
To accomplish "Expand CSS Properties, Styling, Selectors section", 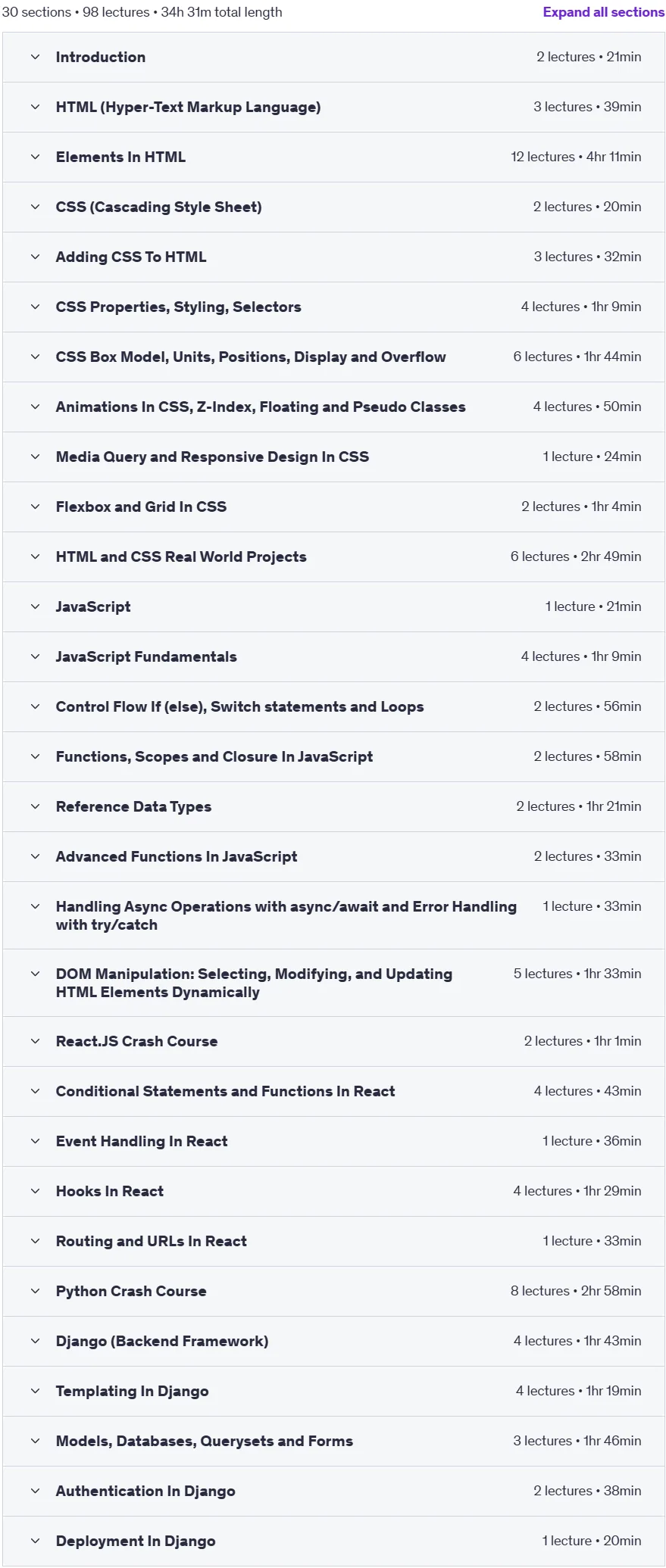I will click(x=333, y=307).
